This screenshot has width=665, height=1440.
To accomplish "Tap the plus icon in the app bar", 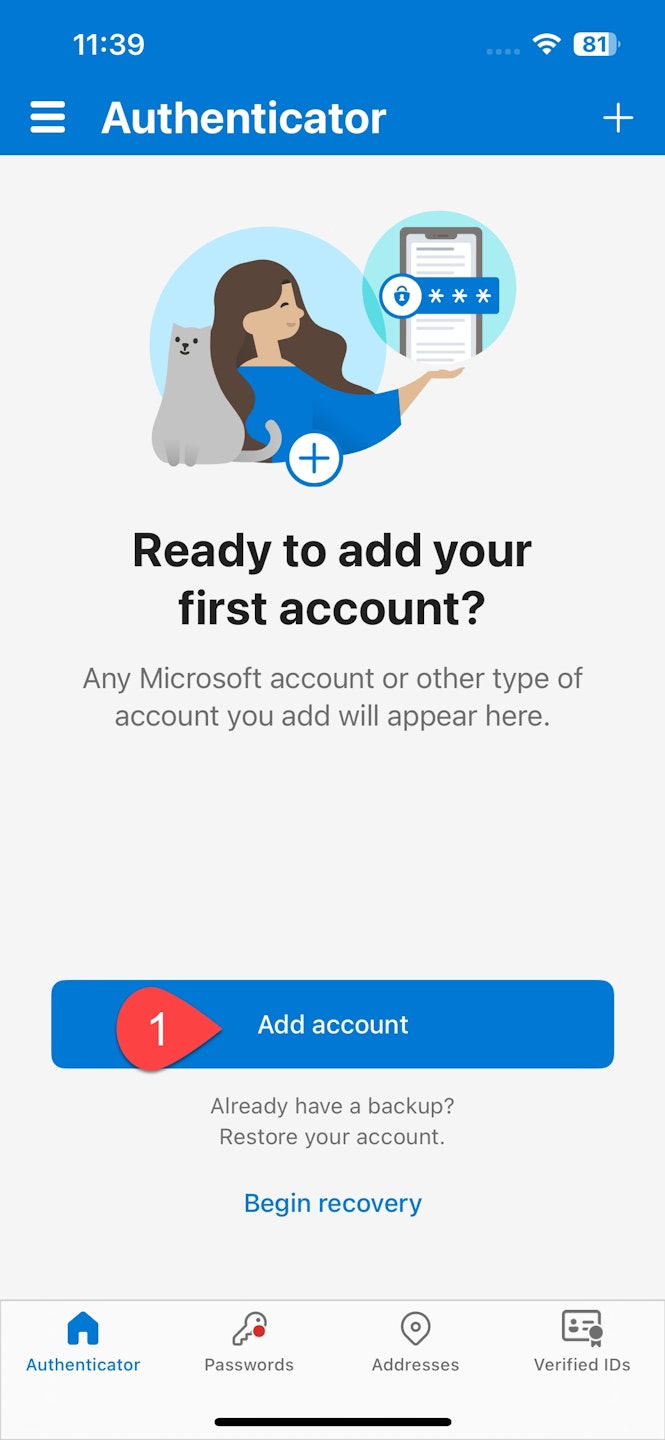I will pyautogui.click(x=617, y=118).
